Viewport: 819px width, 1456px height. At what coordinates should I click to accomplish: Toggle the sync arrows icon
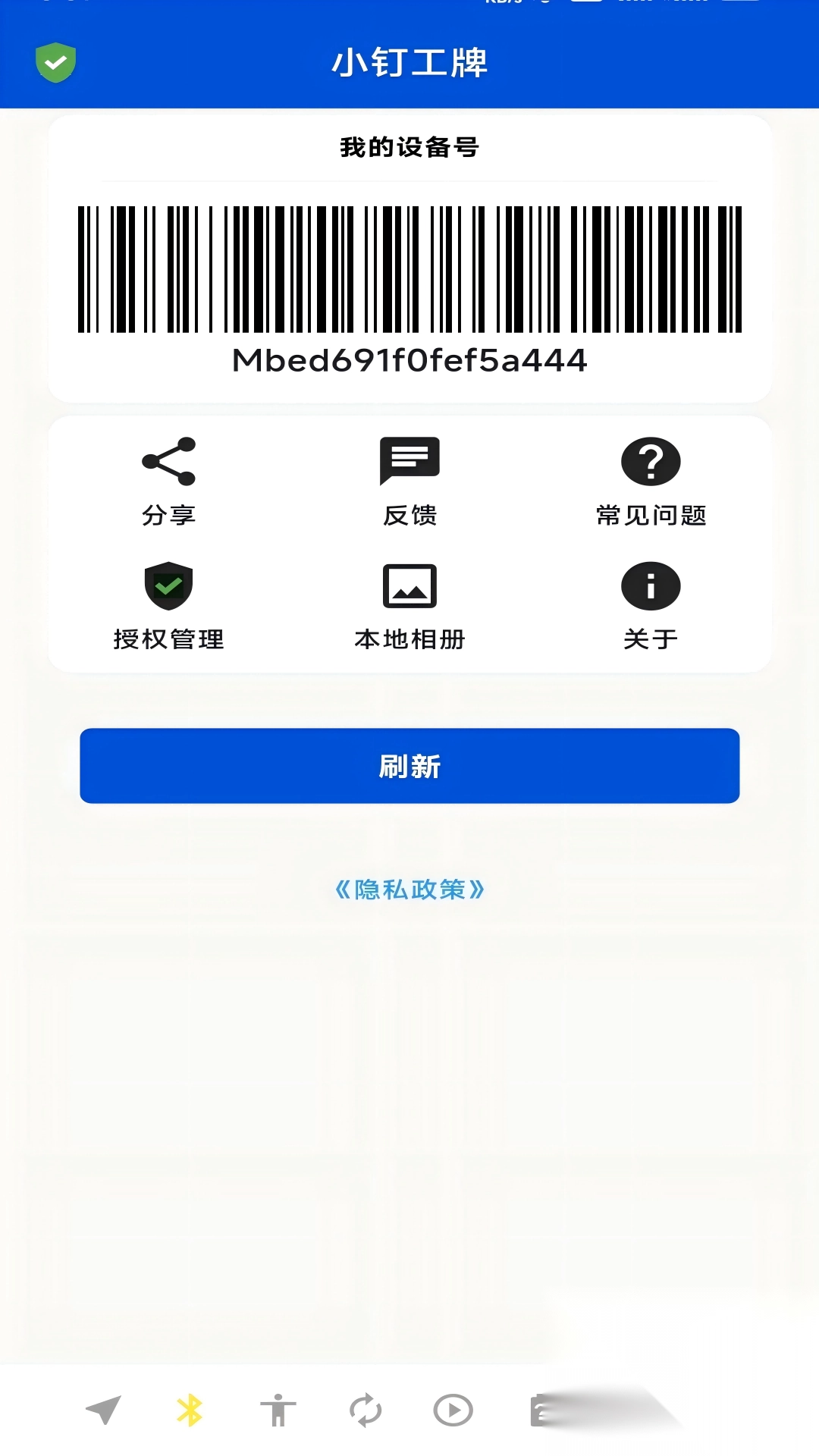coord(366,1405)
